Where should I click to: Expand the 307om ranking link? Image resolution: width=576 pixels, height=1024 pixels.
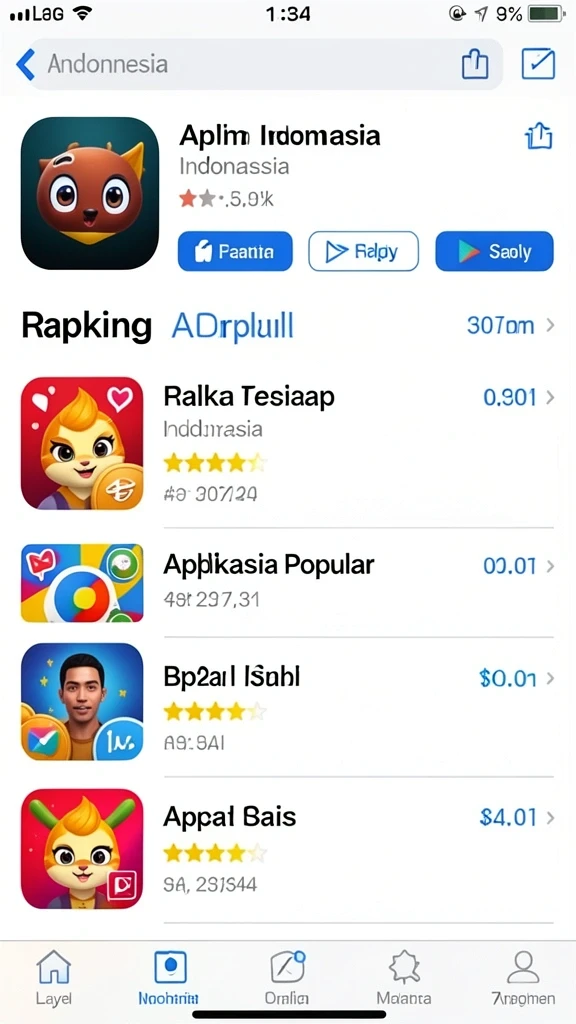click(511, 325)
